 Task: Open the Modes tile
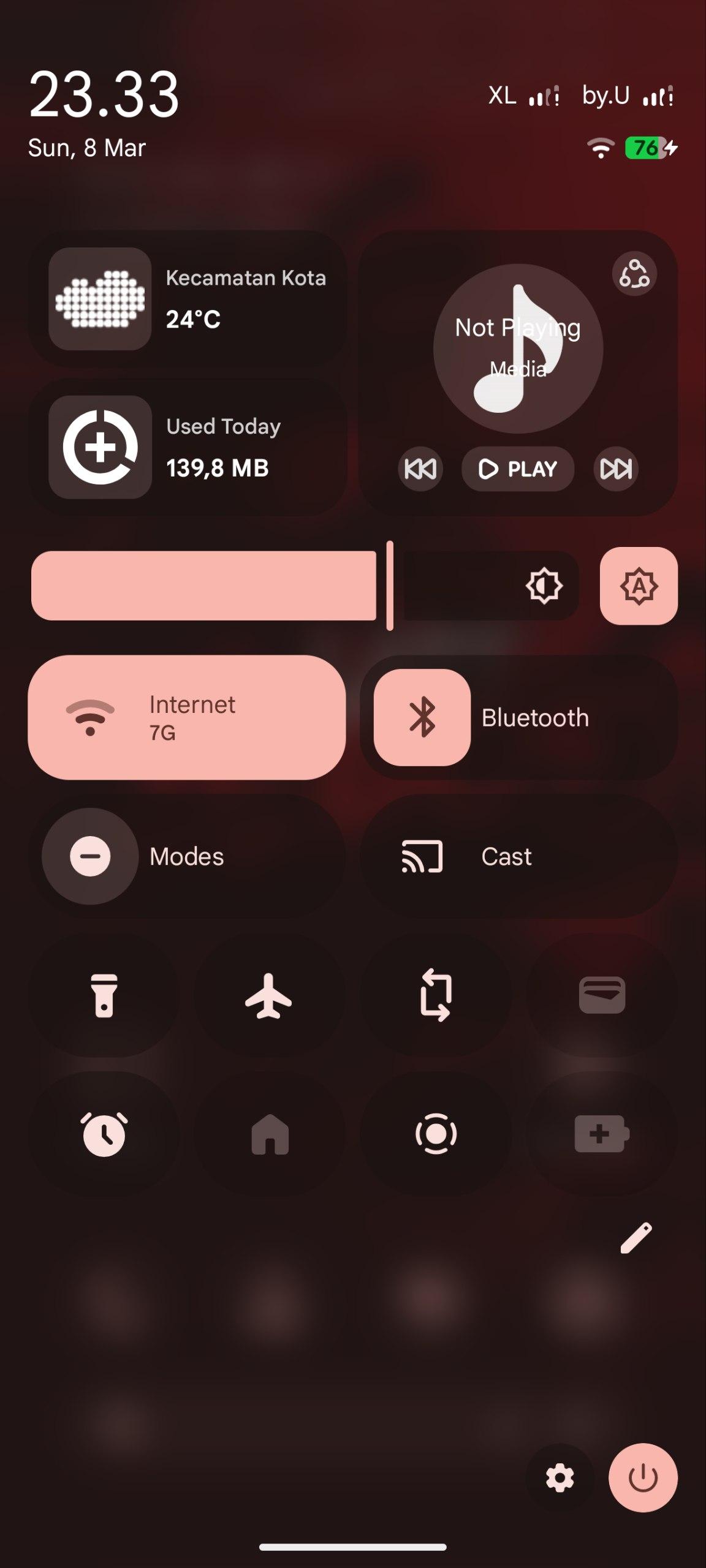pyautogui.click(x=187, y=856)
